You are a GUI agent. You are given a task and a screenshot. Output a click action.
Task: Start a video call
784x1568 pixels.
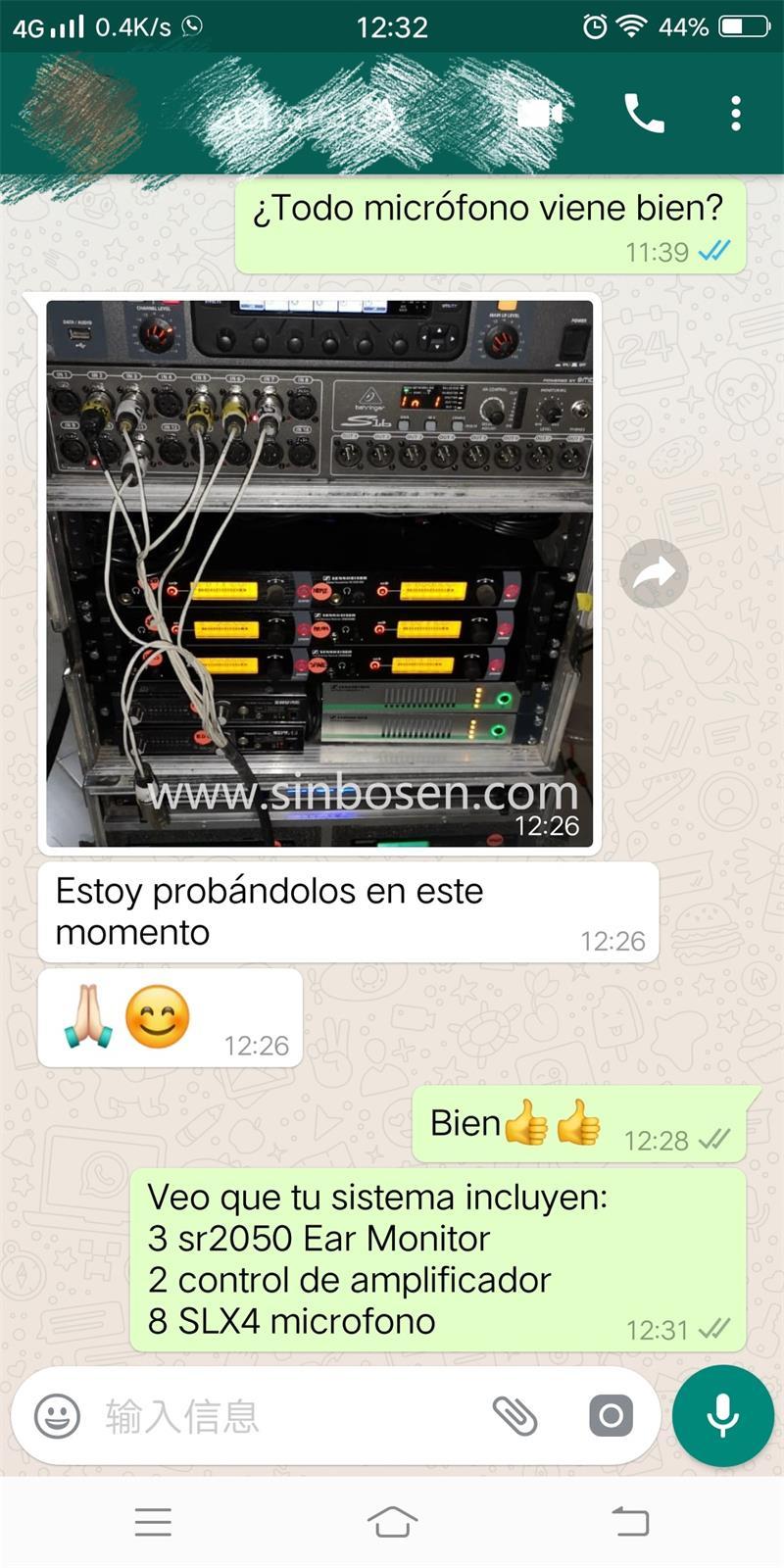coord(539,115)
